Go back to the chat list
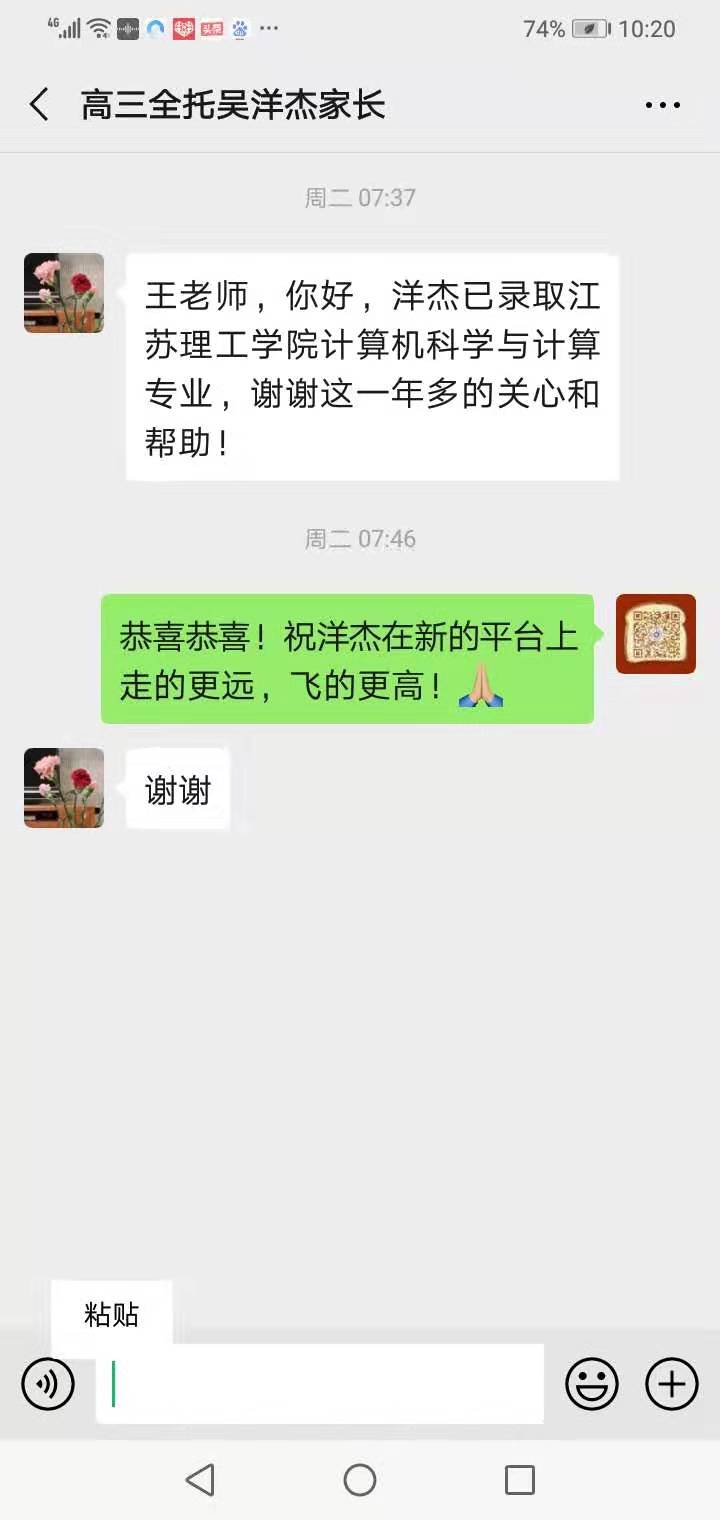 (40, 104)
